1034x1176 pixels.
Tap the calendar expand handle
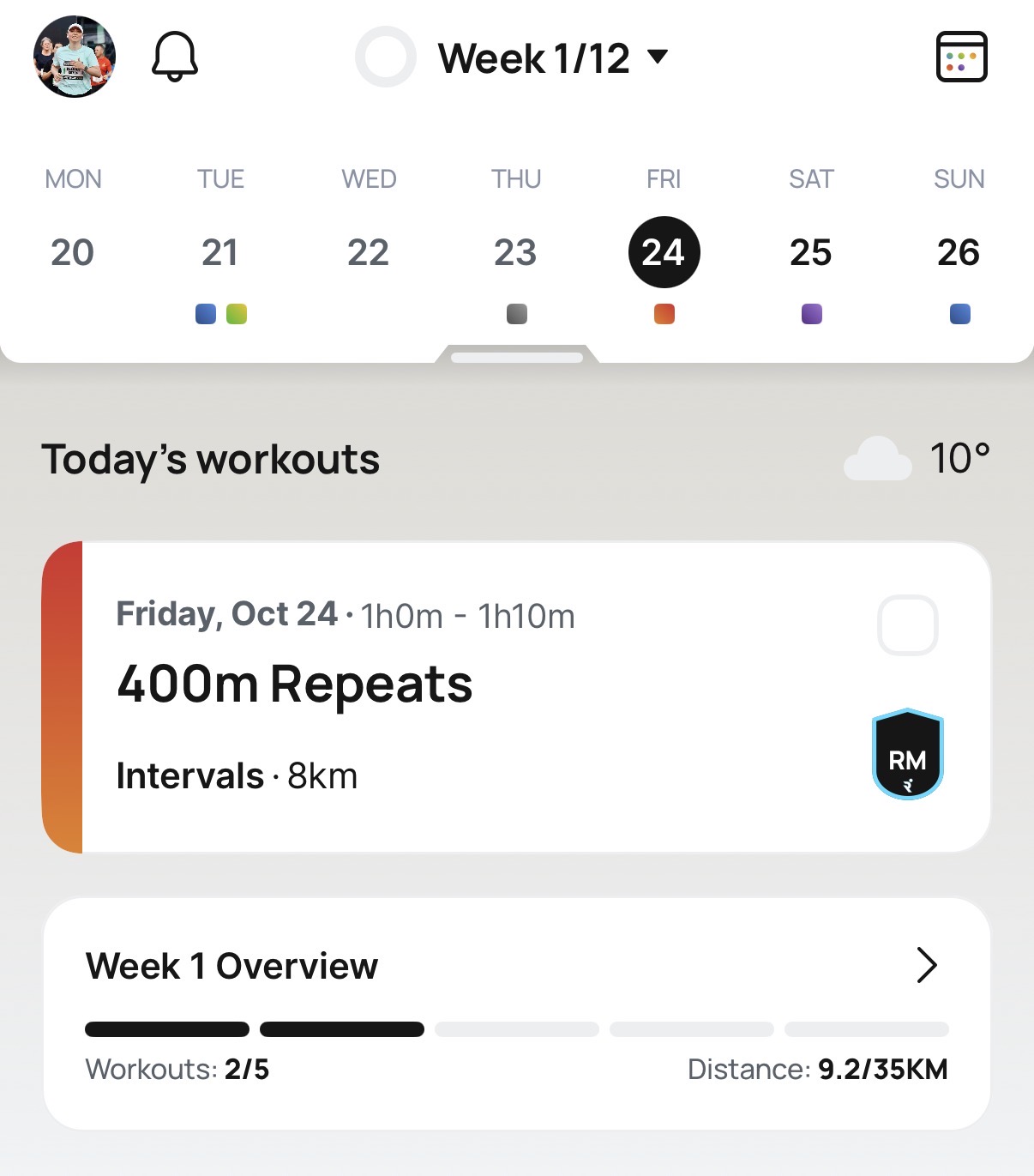(517, 357)
